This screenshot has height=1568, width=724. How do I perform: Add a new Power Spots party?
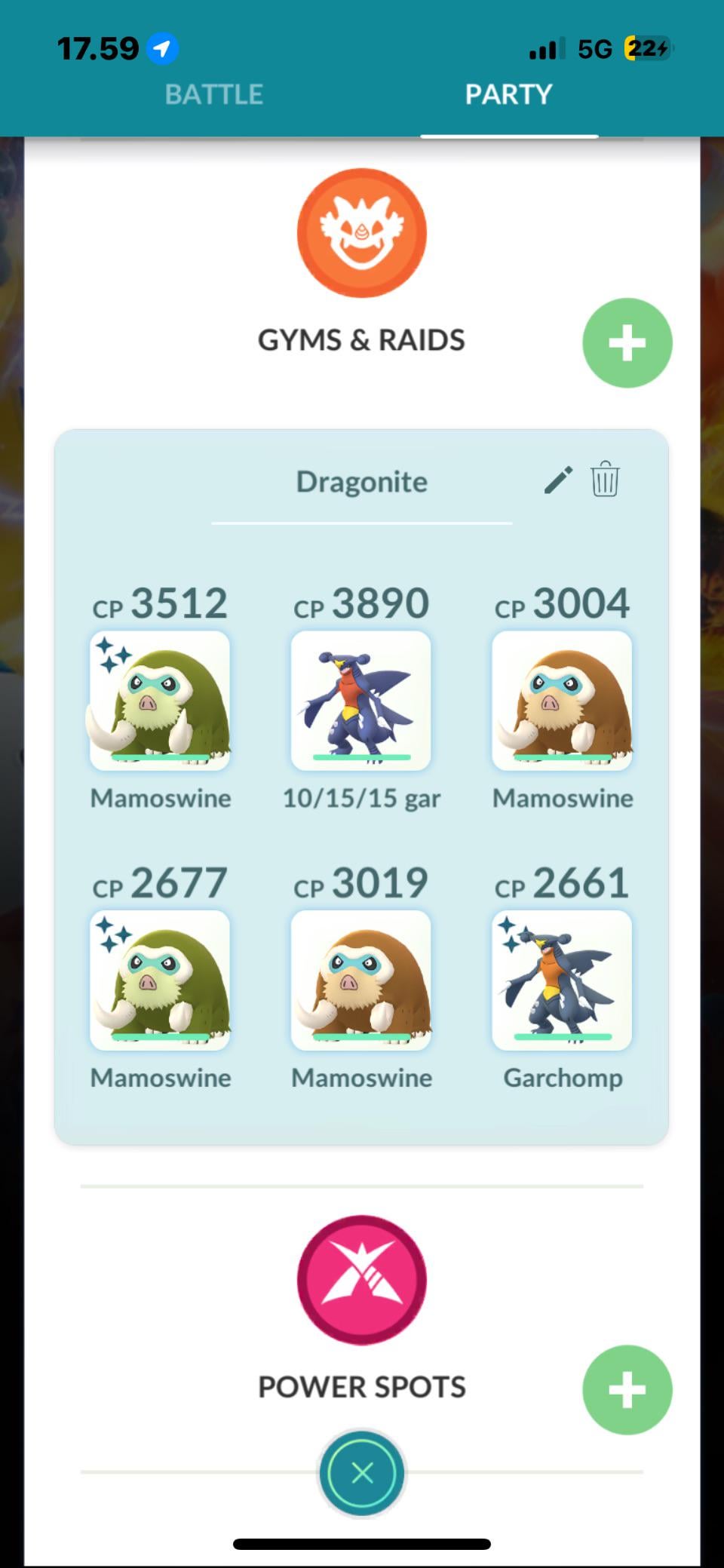point(627,1390)
